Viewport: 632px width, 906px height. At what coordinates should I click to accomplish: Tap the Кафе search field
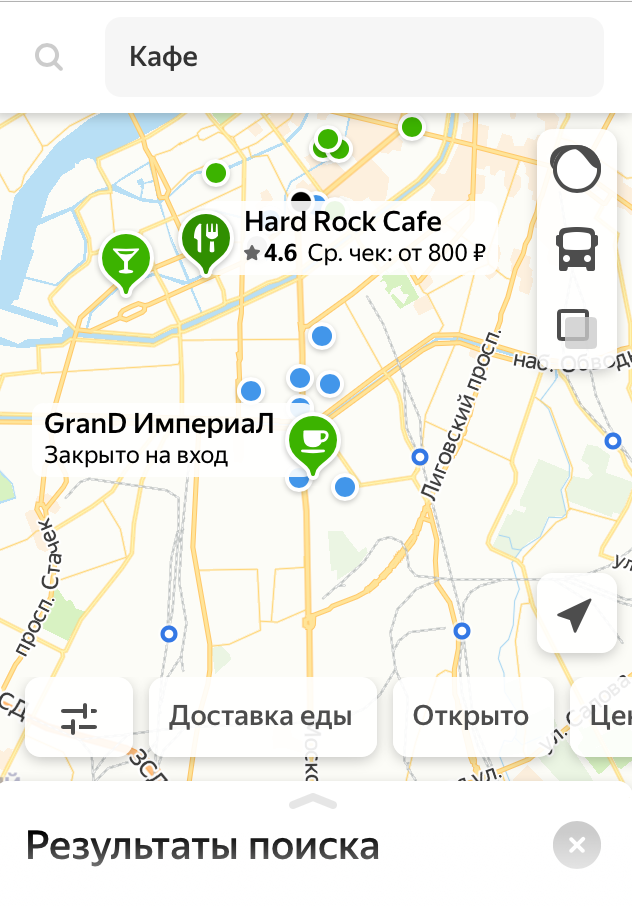[x=354, y=57]
